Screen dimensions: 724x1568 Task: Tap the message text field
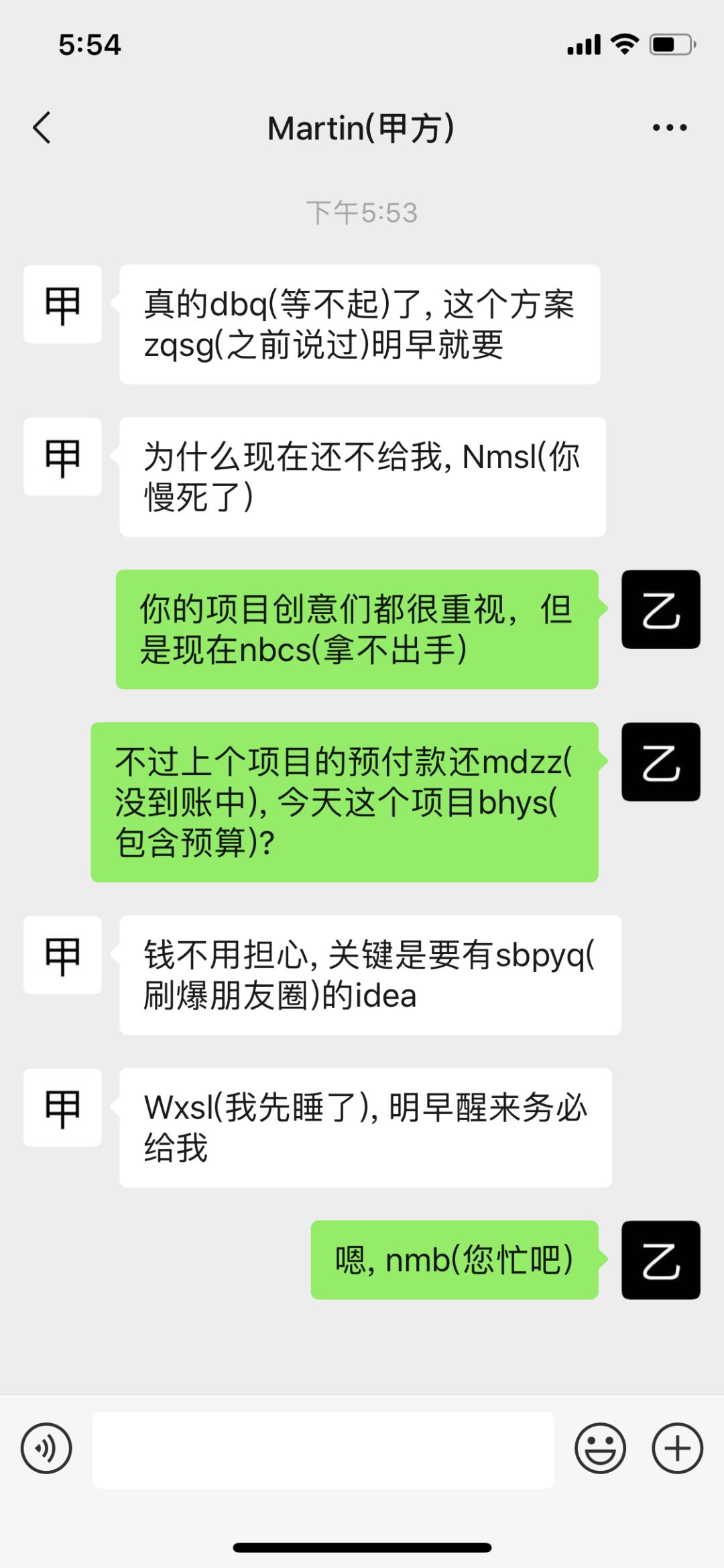point(323,1449)
